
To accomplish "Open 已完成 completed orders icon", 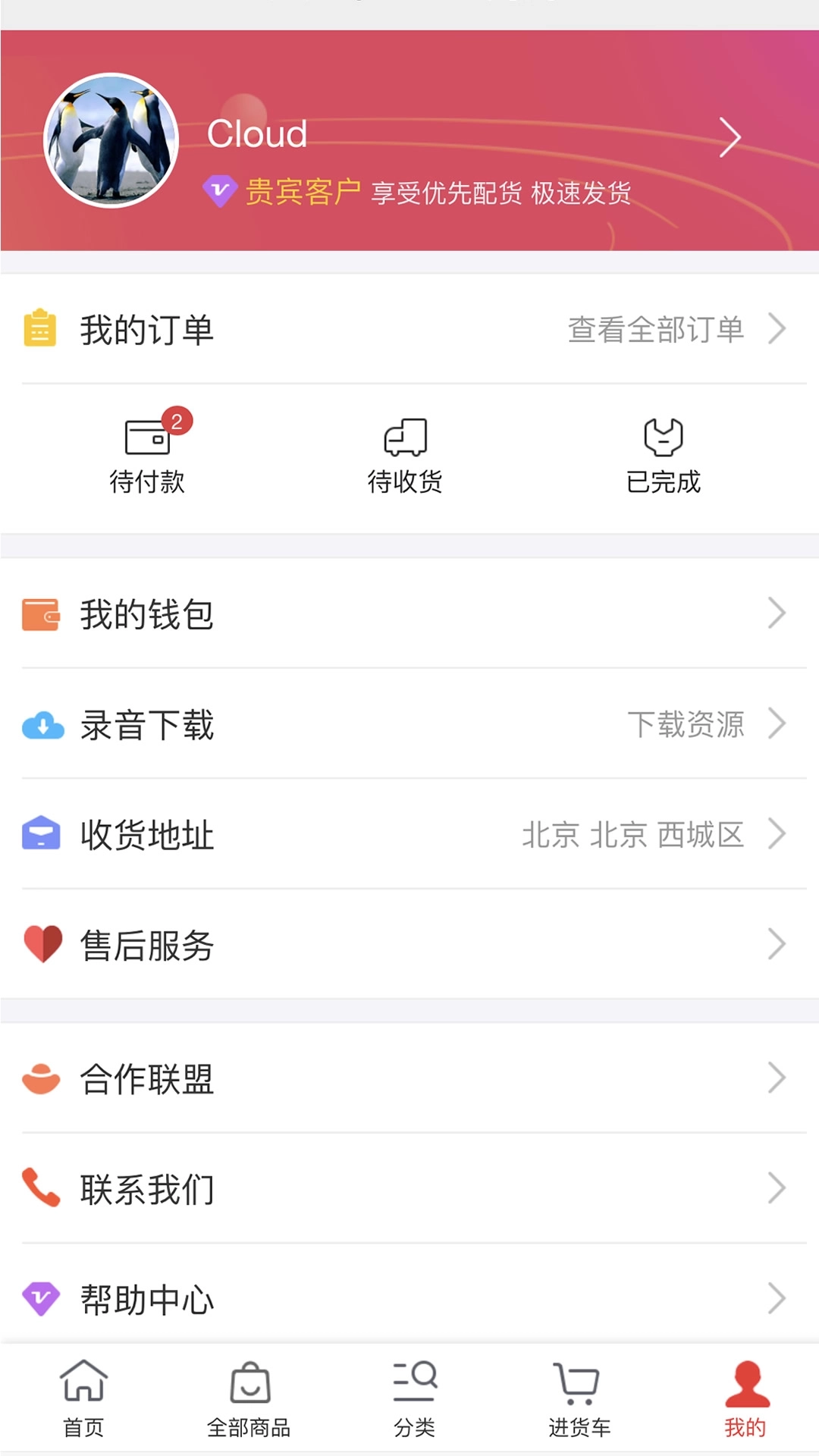I will [662, 438].
